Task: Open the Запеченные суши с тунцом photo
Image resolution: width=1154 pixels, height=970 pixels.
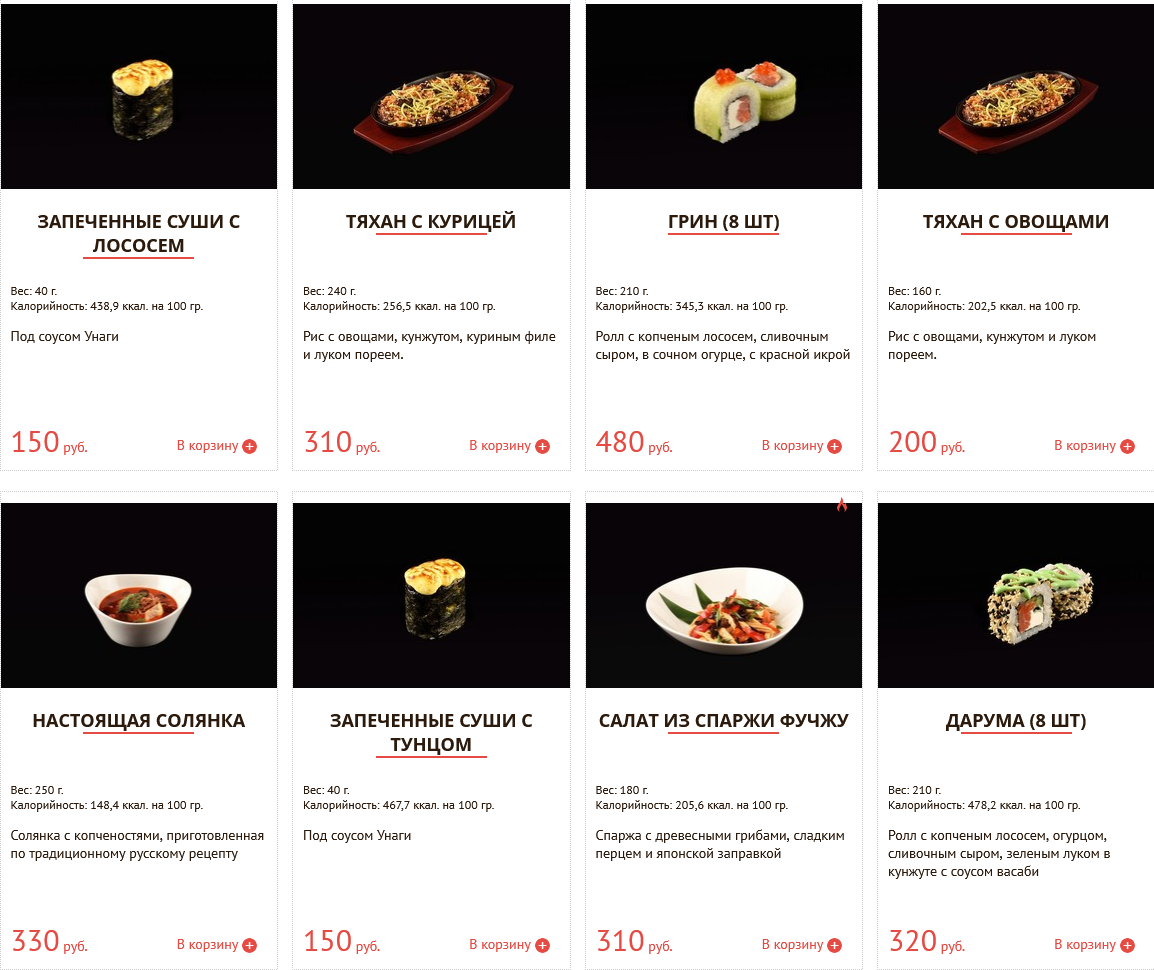Action: [x=431, y=595]
